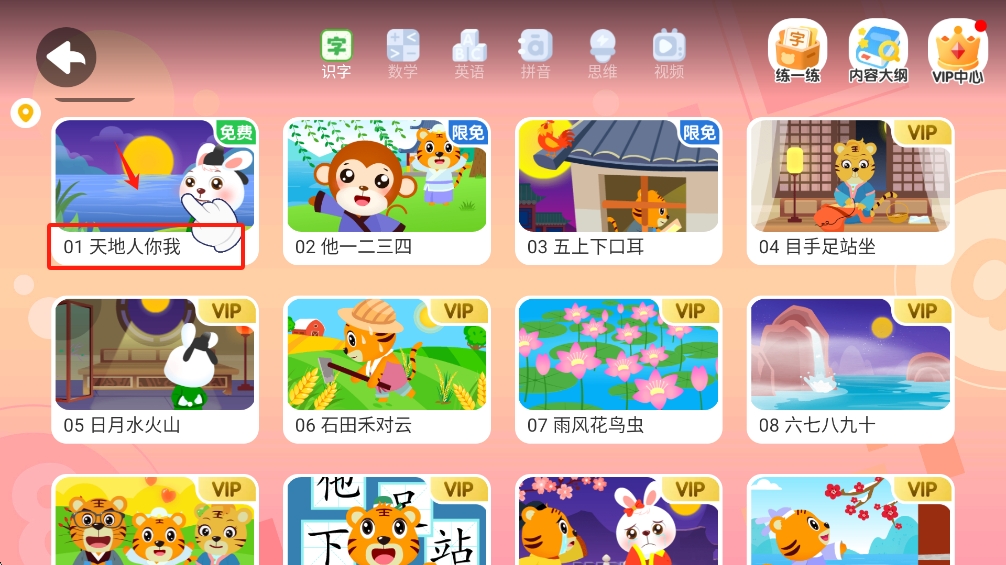The image size is (1006, 565).
Task: Select the 拼音 tab
Action: pyautogui.click(x=536, y=54)
